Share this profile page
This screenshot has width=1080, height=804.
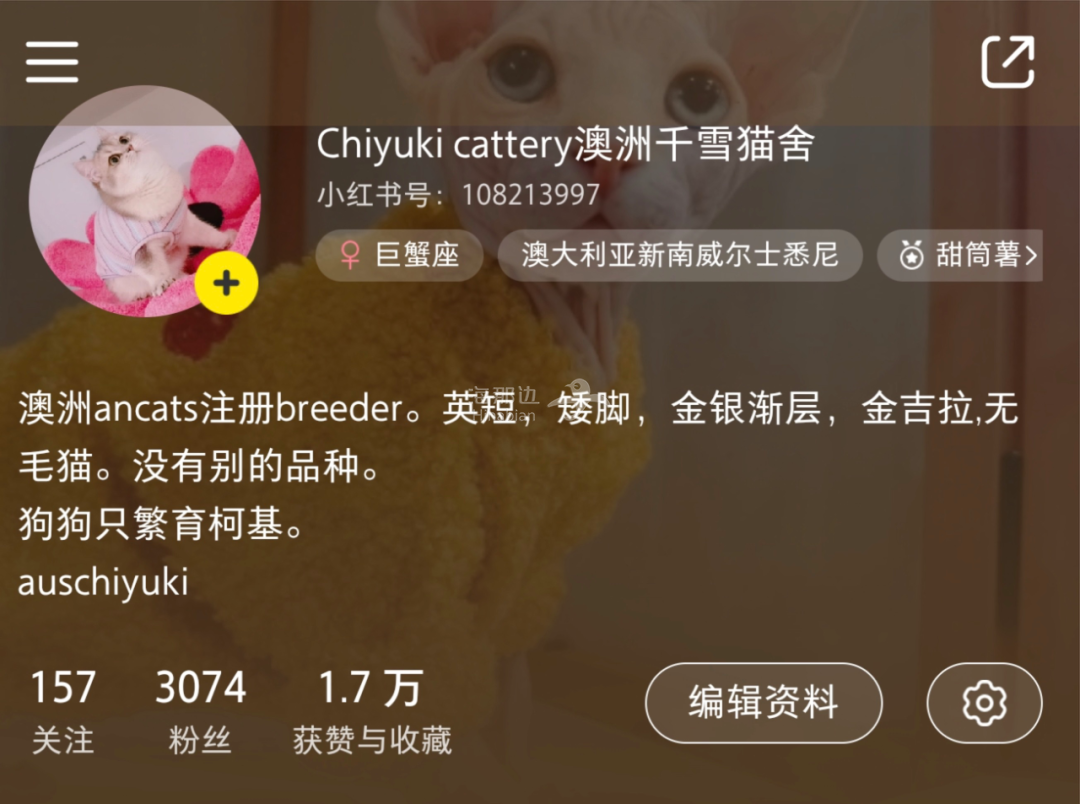coord(1007,62)
